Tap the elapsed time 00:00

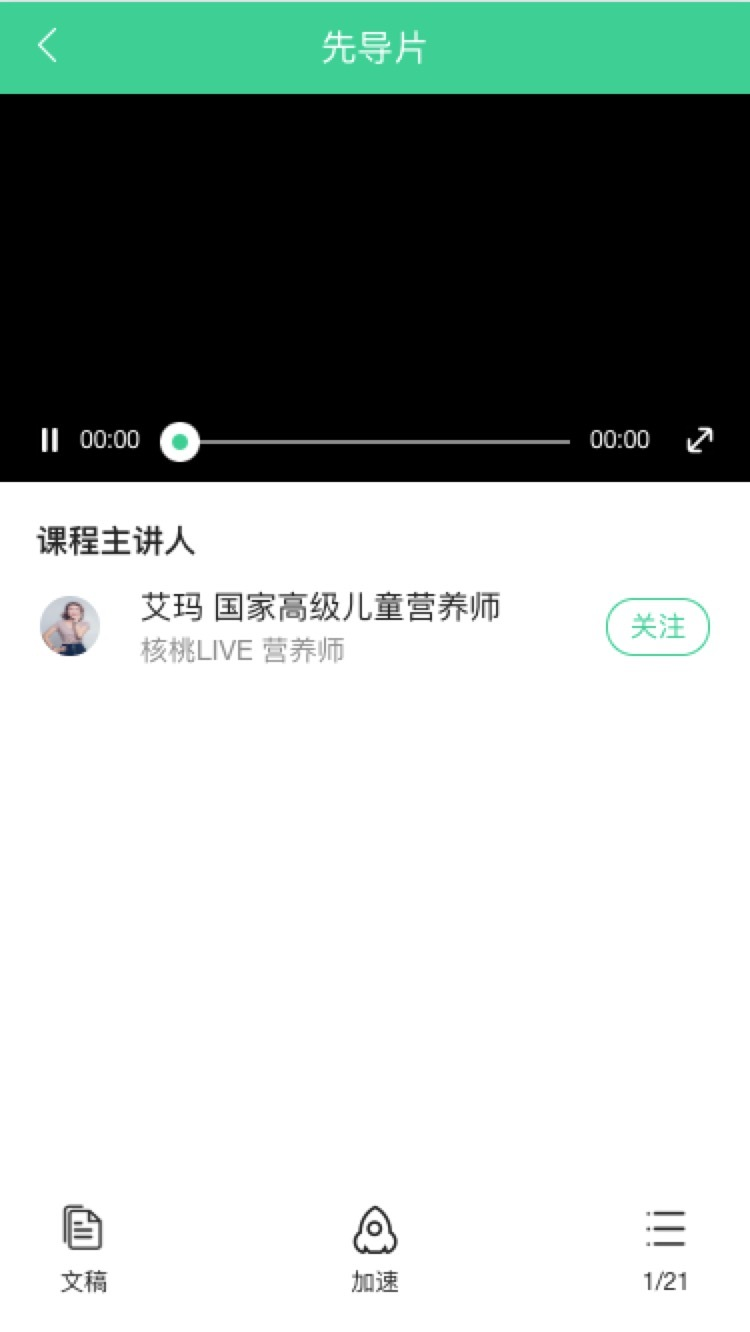point(109,439)
